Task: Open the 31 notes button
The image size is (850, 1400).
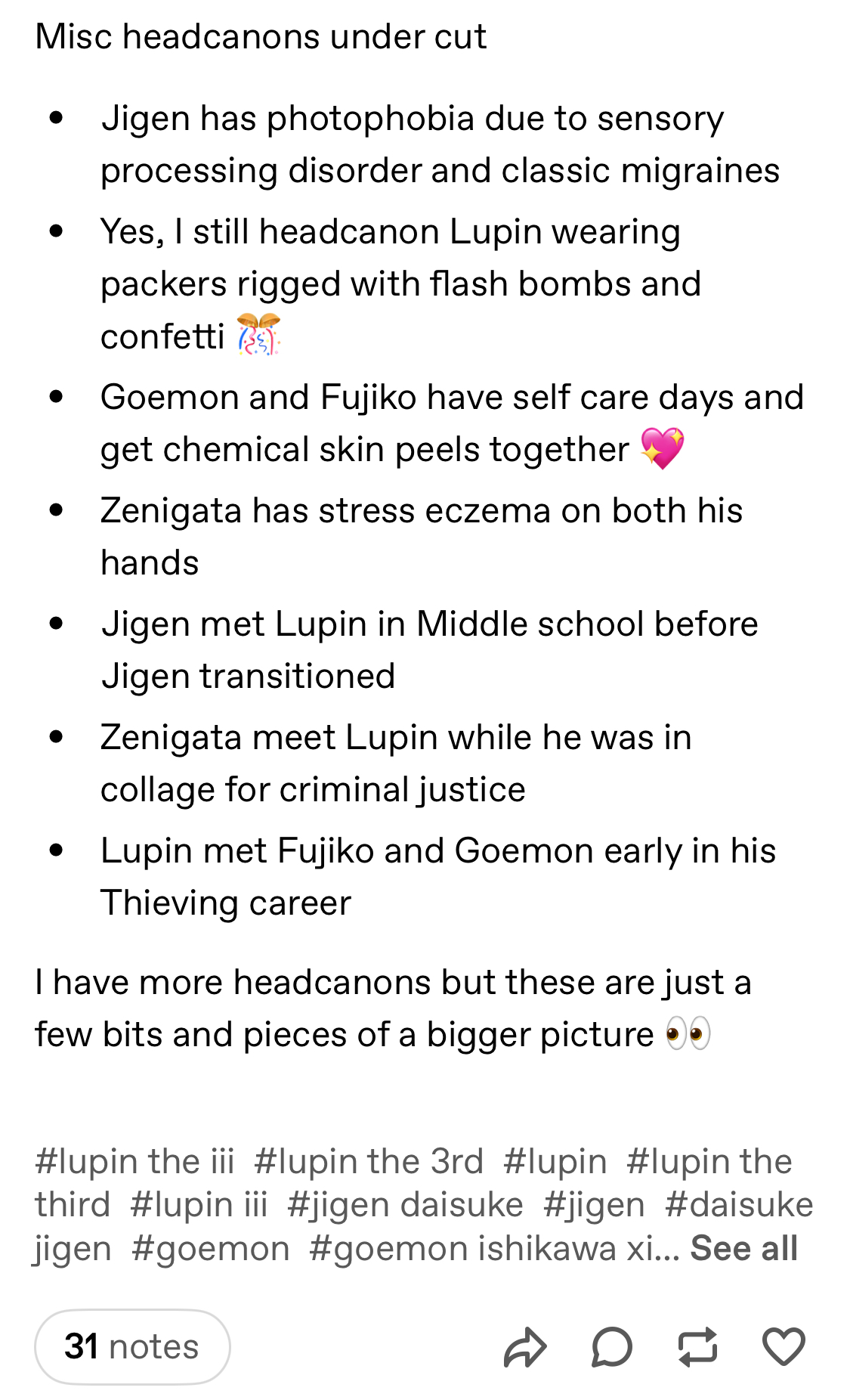Action: (132, 1346)
